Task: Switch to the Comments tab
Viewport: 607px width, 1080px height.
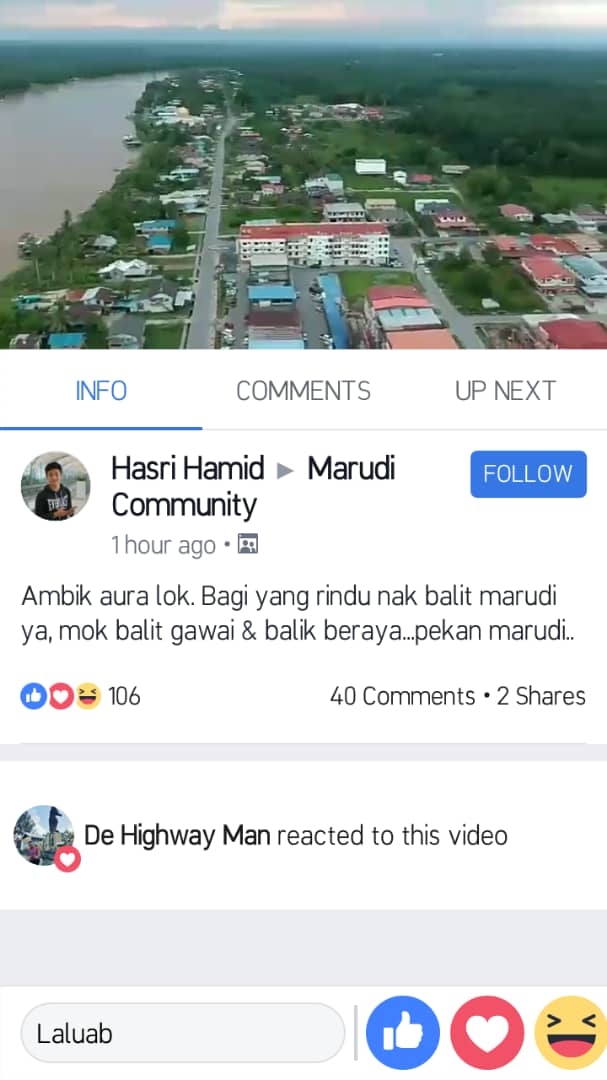Action: [303, 391]
